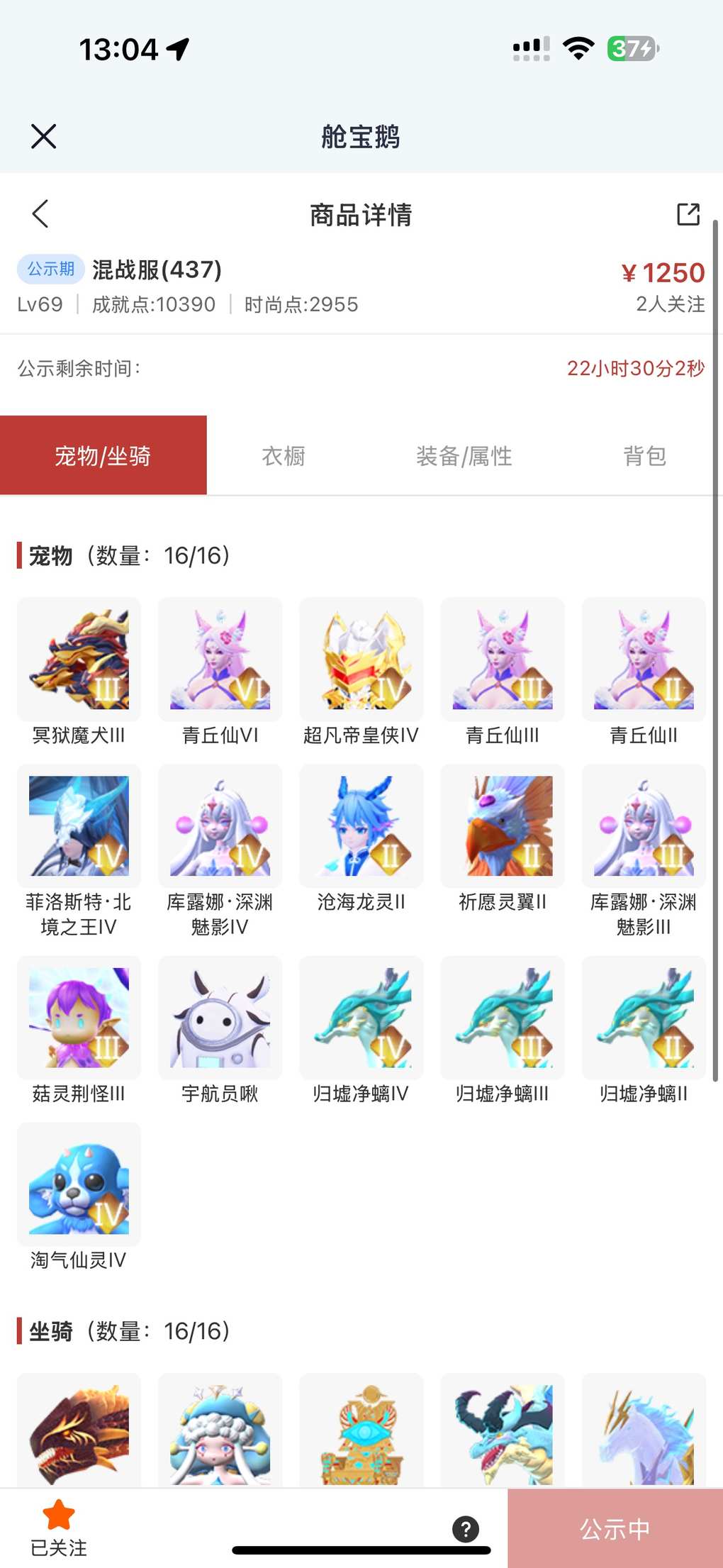Image resolution: width=723 pixels, height=1568 pixels.
Task: View 菲洛斯特·北境之王IV pet
Action: click(79, 826)
